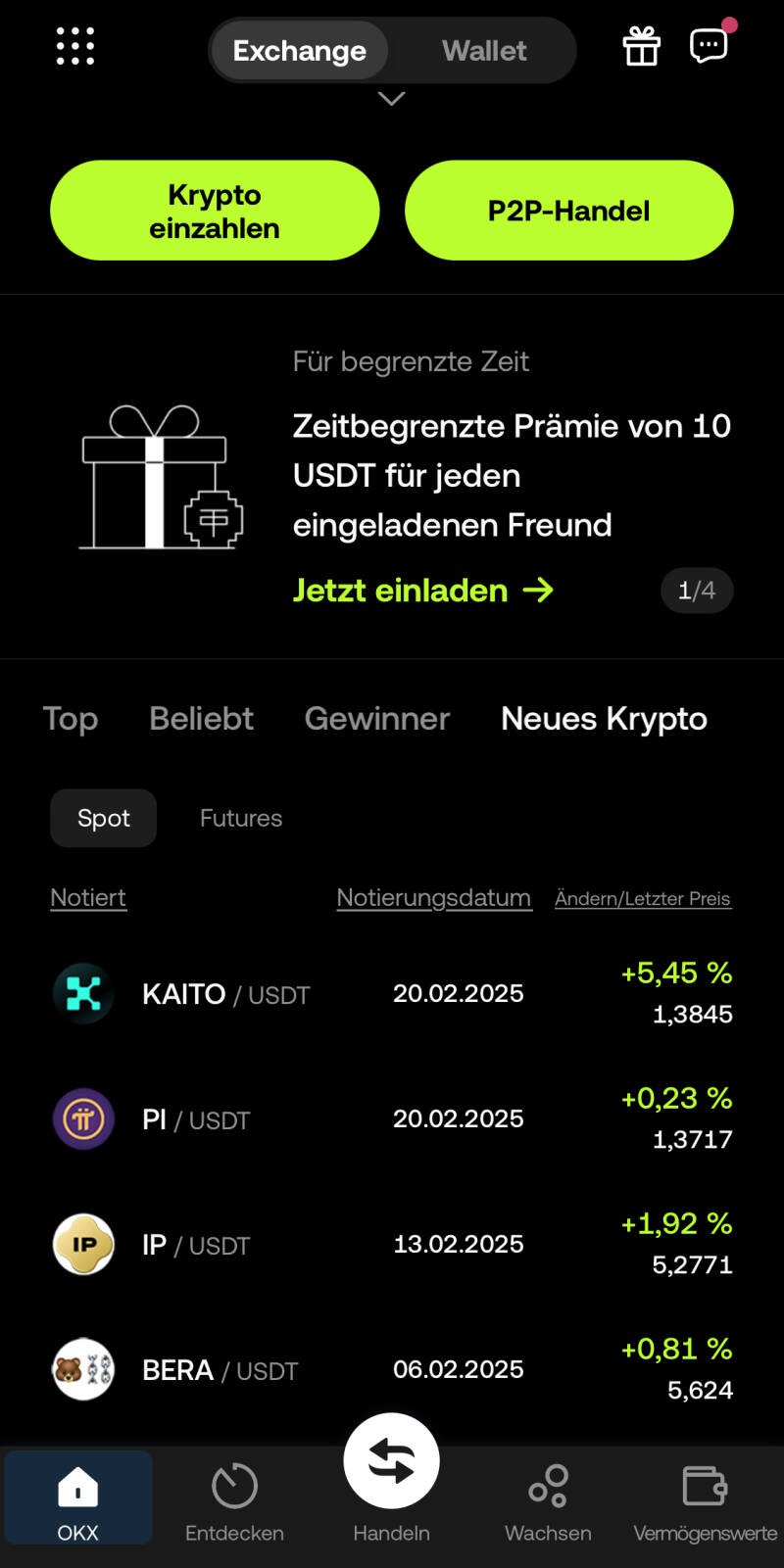Screen dimensions: 784x1568
Task: Open the BERA / USDT pair
Action: (x=220, y=1370)
